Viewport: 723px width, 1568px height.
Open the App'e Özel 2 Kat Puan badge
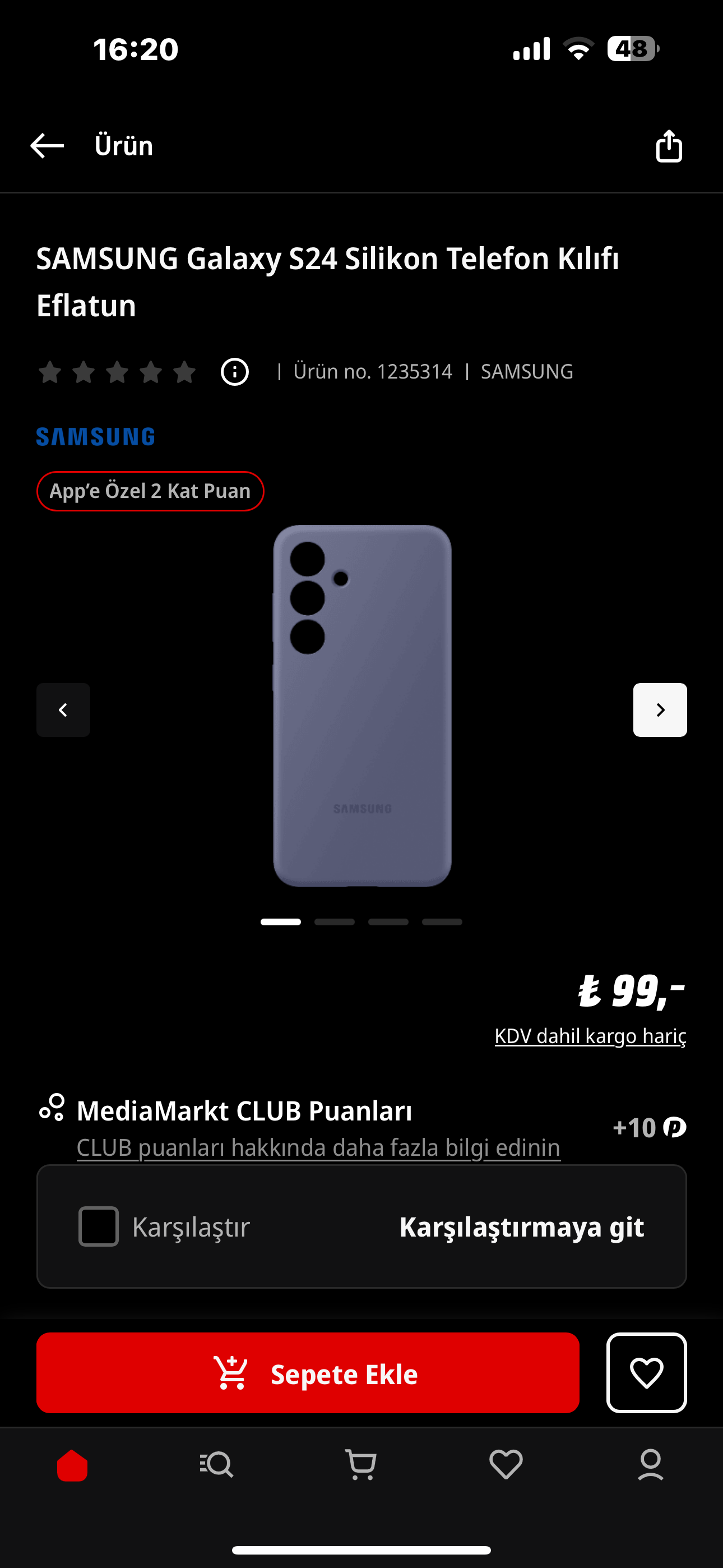(150, 491)
